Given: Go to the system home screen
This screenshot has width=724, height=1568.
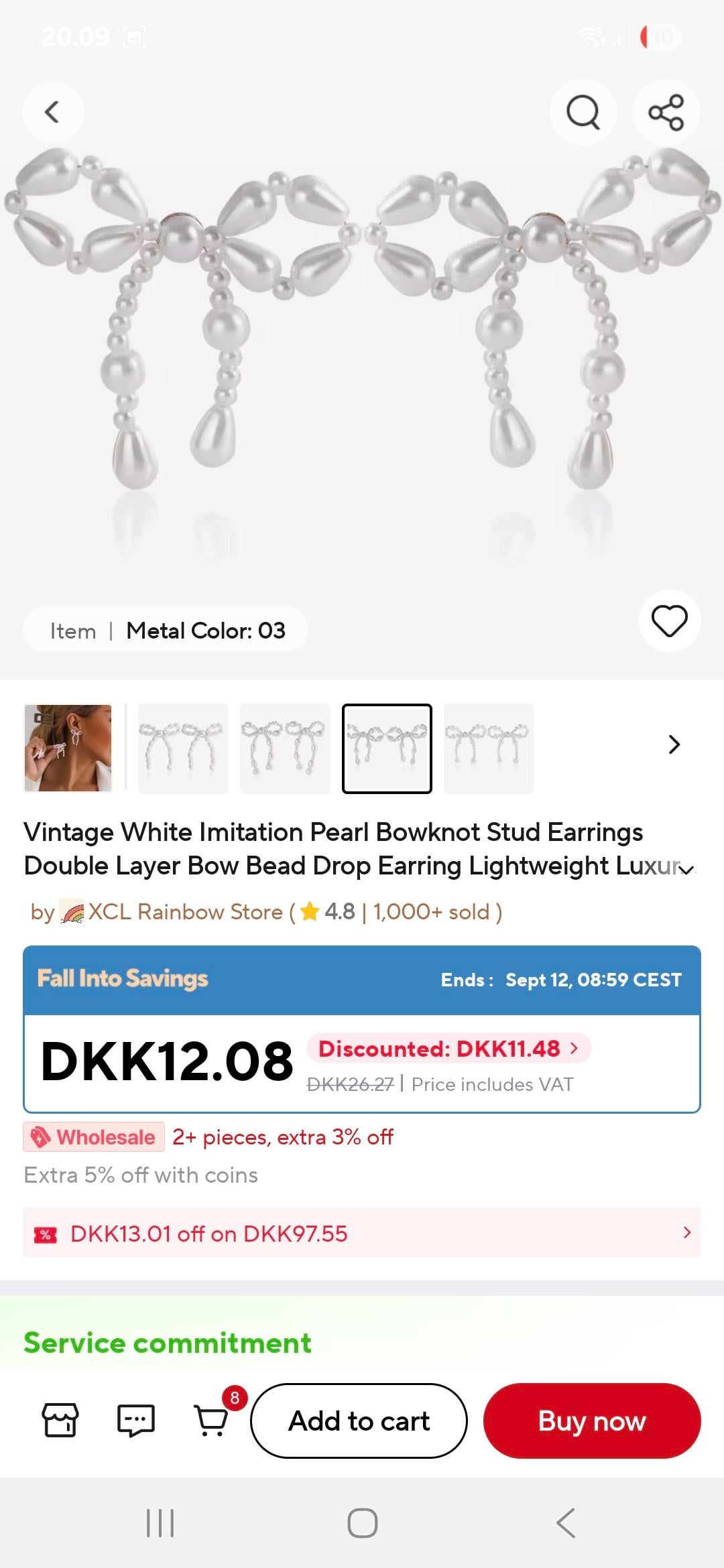Looking at the screenshot, I should (x=362, y=1523).
